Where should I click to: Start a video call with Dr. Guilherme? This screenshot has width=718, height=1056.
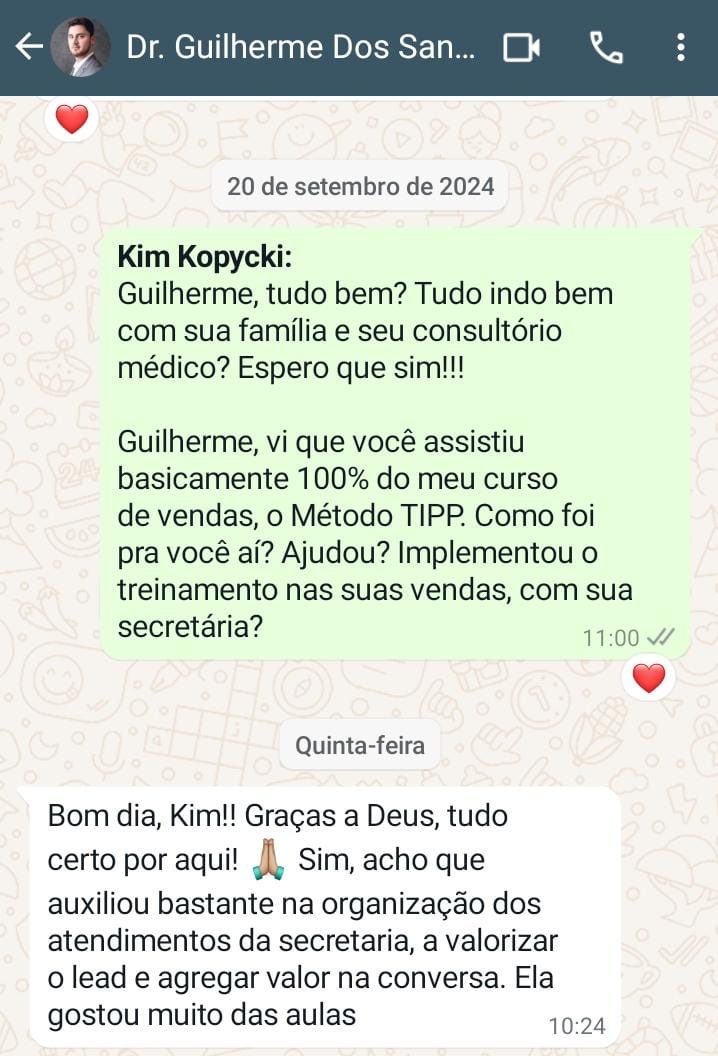[521, 47]
